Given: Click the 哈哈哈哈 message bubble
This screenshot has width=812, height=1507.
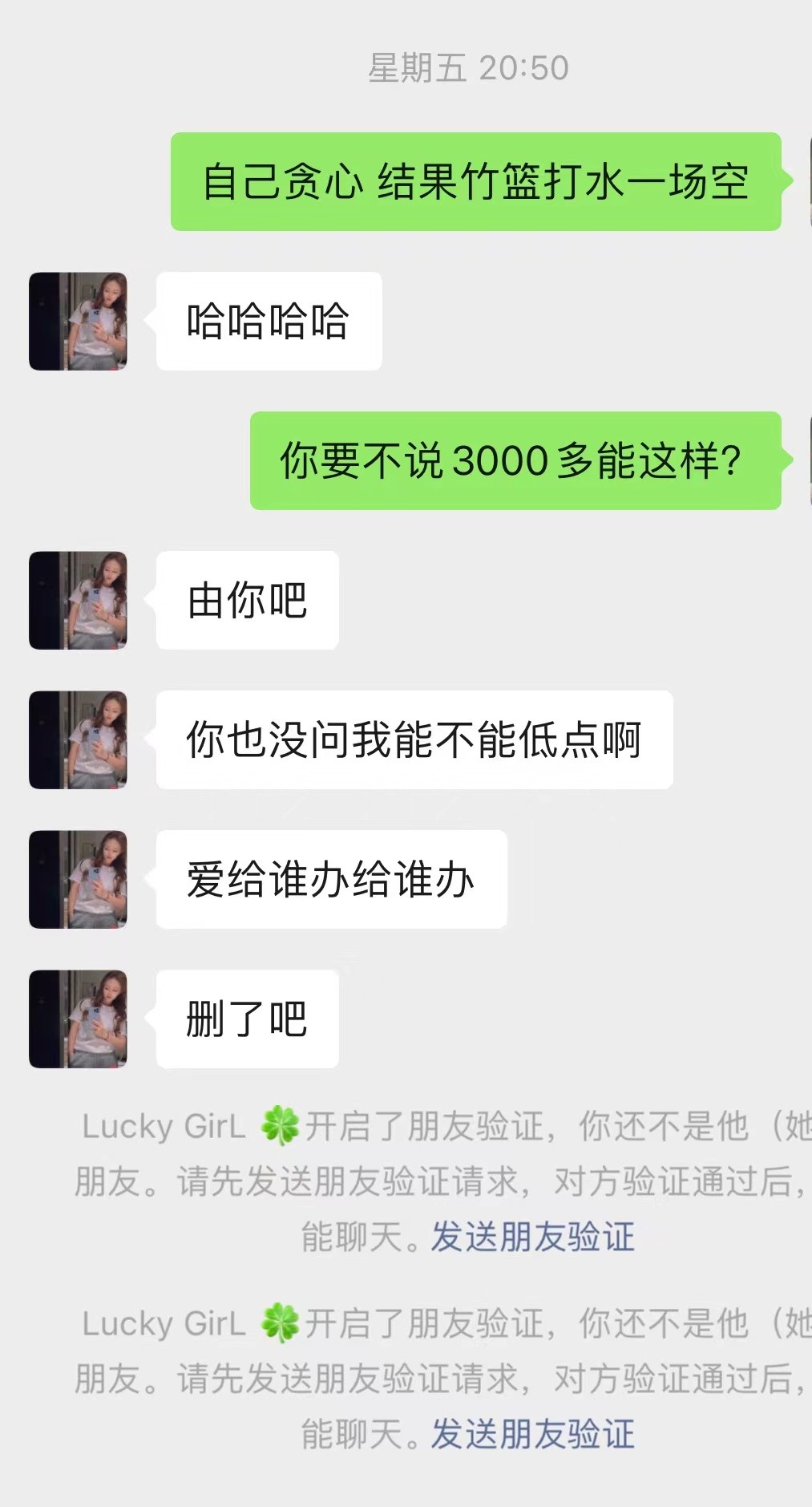Looking at the screenshot, I should click(269, 319).
